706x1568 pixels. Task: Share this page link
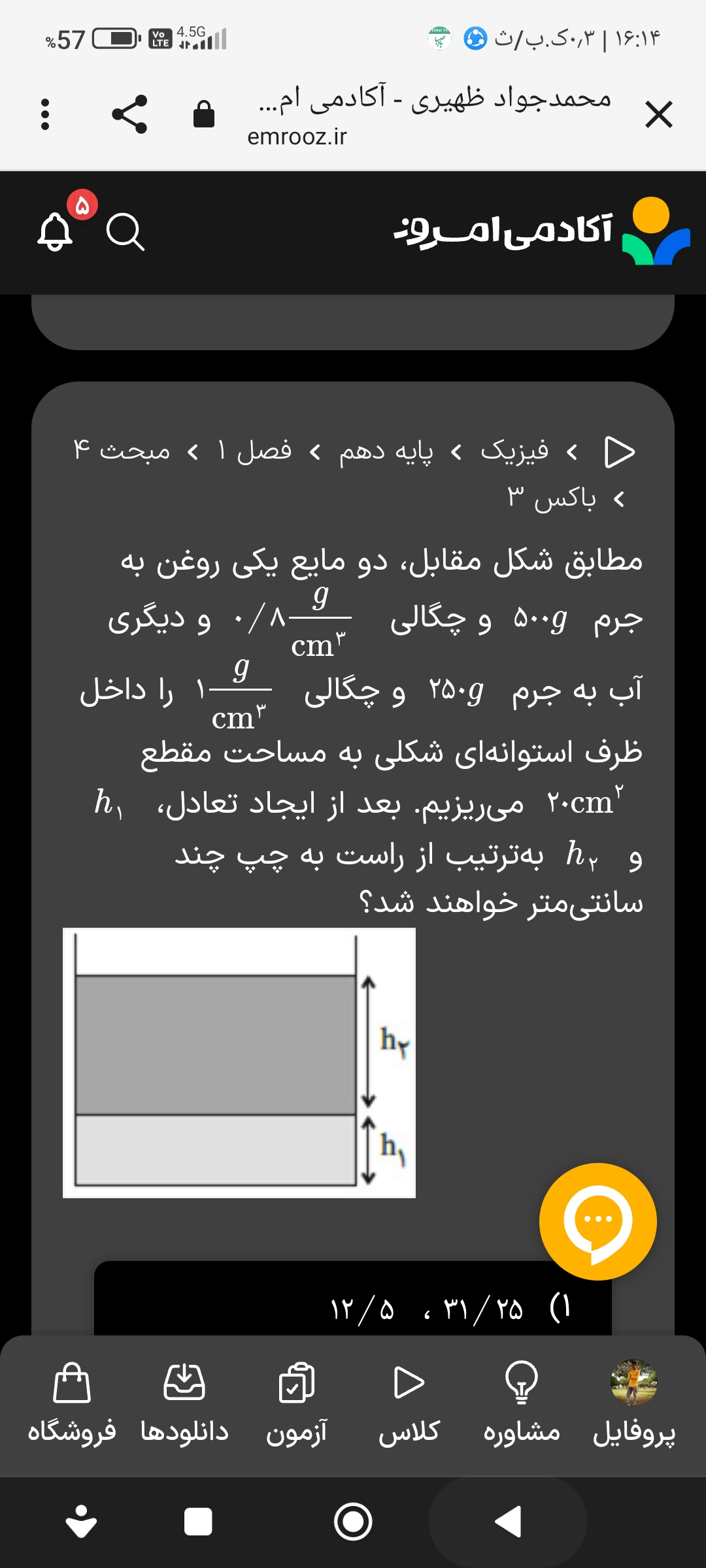coord(129,115)
